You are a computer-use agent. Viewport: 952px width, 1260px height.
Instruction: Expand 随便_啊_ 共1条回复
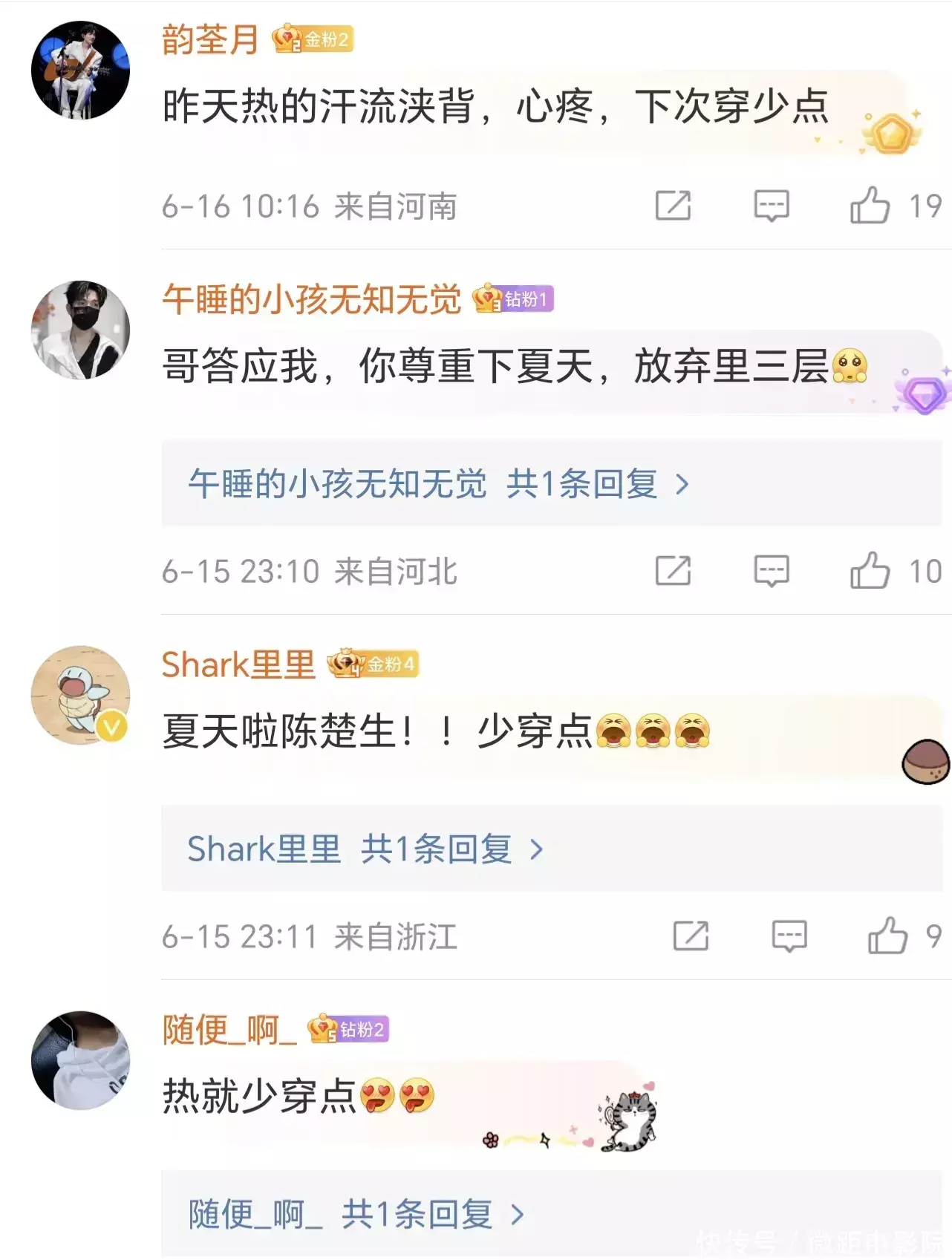coord(356,1214)
